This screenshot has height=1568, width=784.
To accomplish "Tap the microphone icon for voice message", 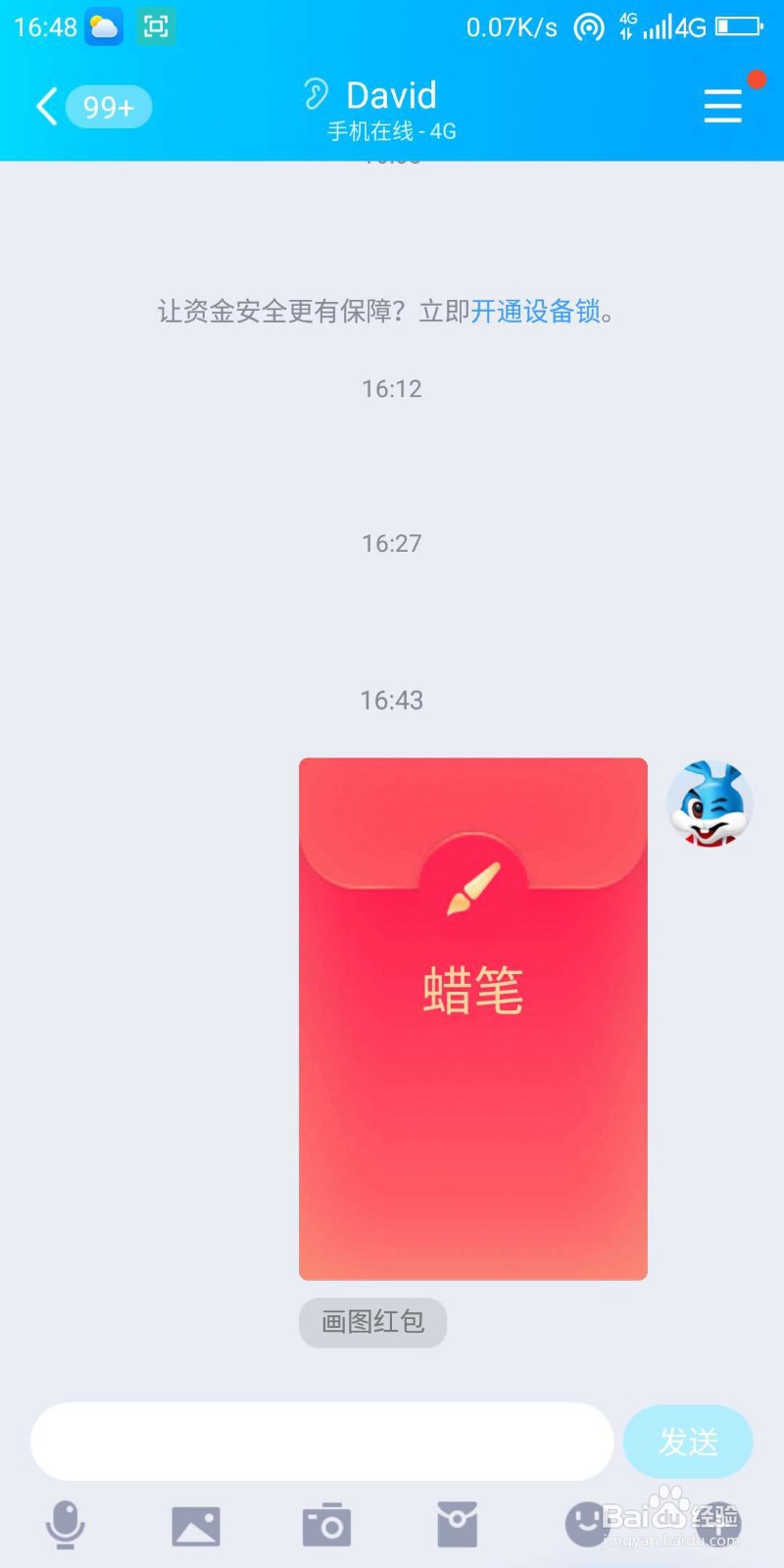I will pos(65,1525).
